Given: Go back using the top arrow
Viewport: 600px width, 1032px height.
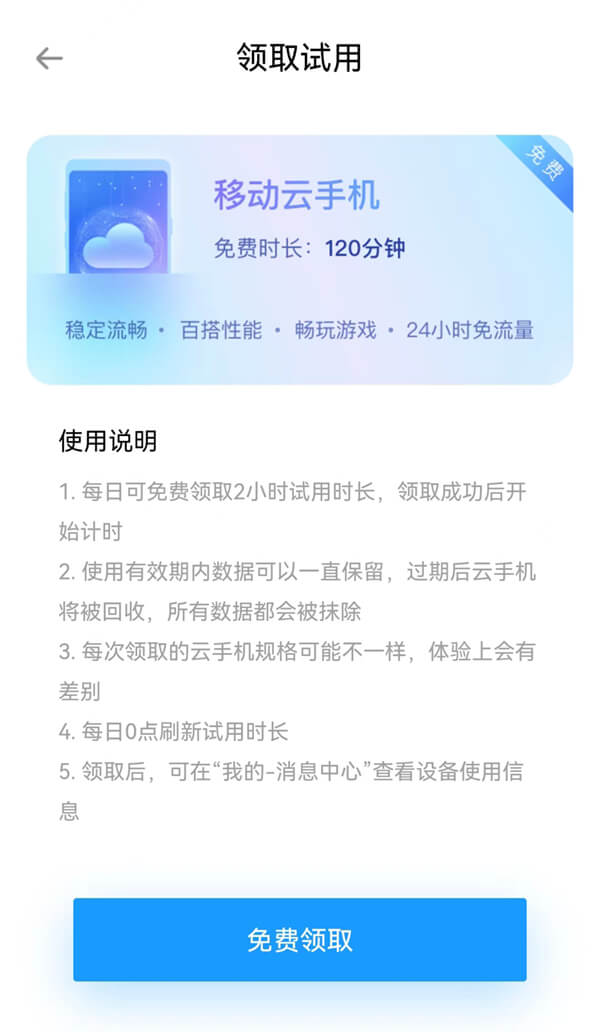Looking at the screenshot, I should (49, 59).
